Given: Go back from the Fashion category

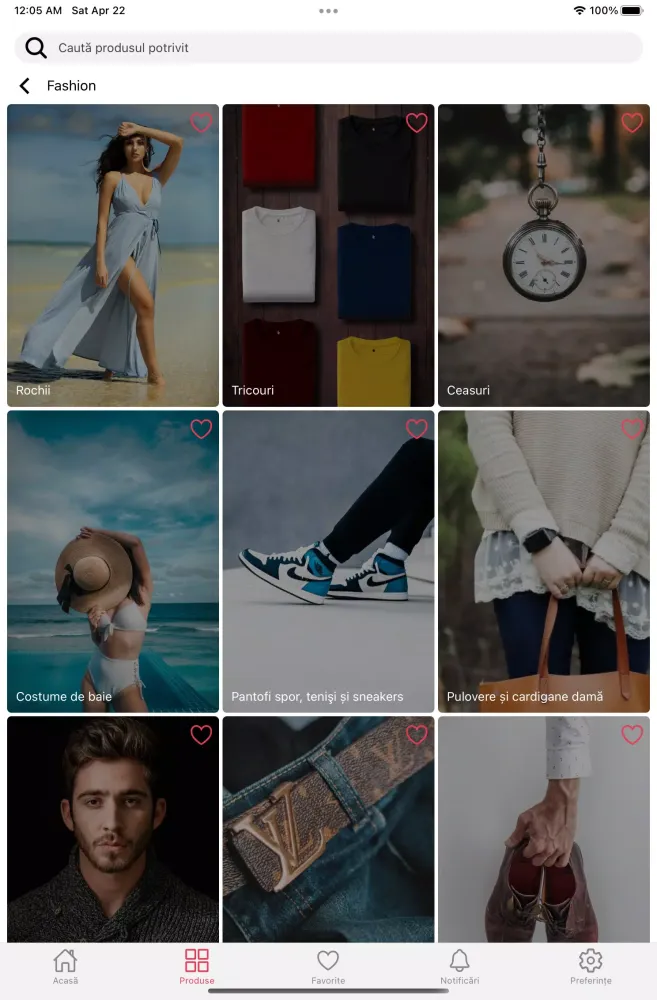Looking at the screenshot, I should pos(25,86).
